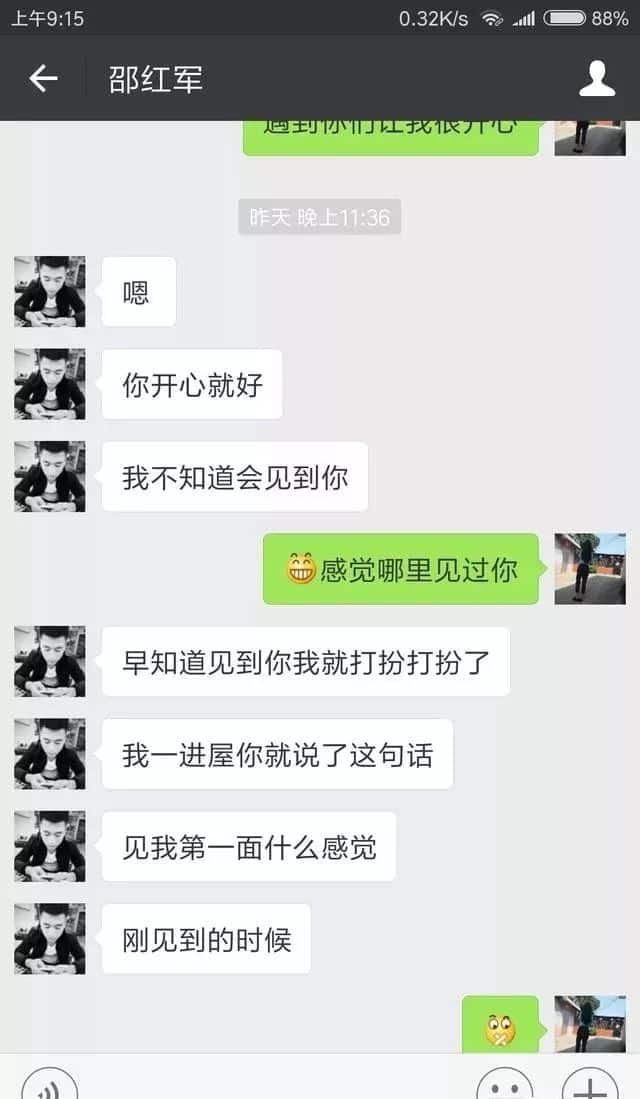View profile from avatar beside "刚见到的时候"
Image resolution: width=640 pixels, height=1099 pixels.
tap(50, 938)
